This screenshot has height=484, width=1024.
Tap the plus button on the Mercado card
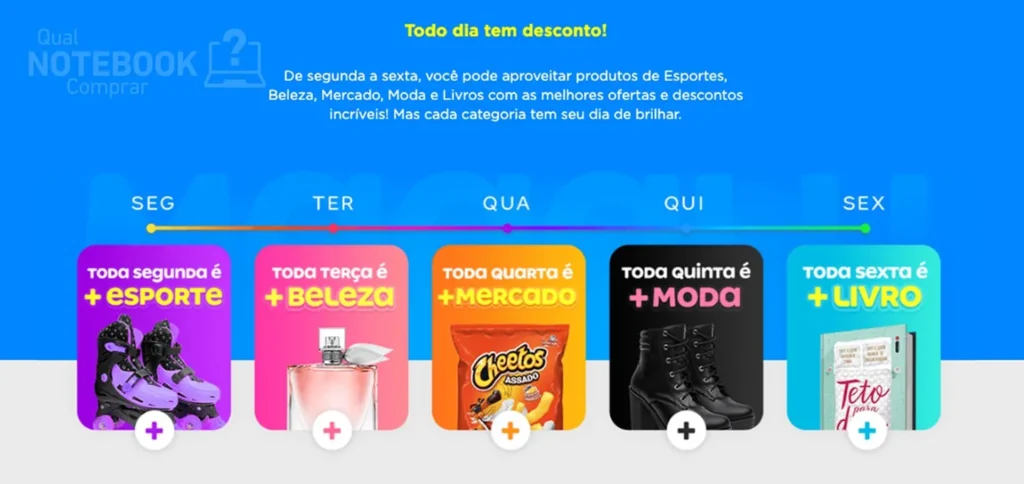coord(509,431)
